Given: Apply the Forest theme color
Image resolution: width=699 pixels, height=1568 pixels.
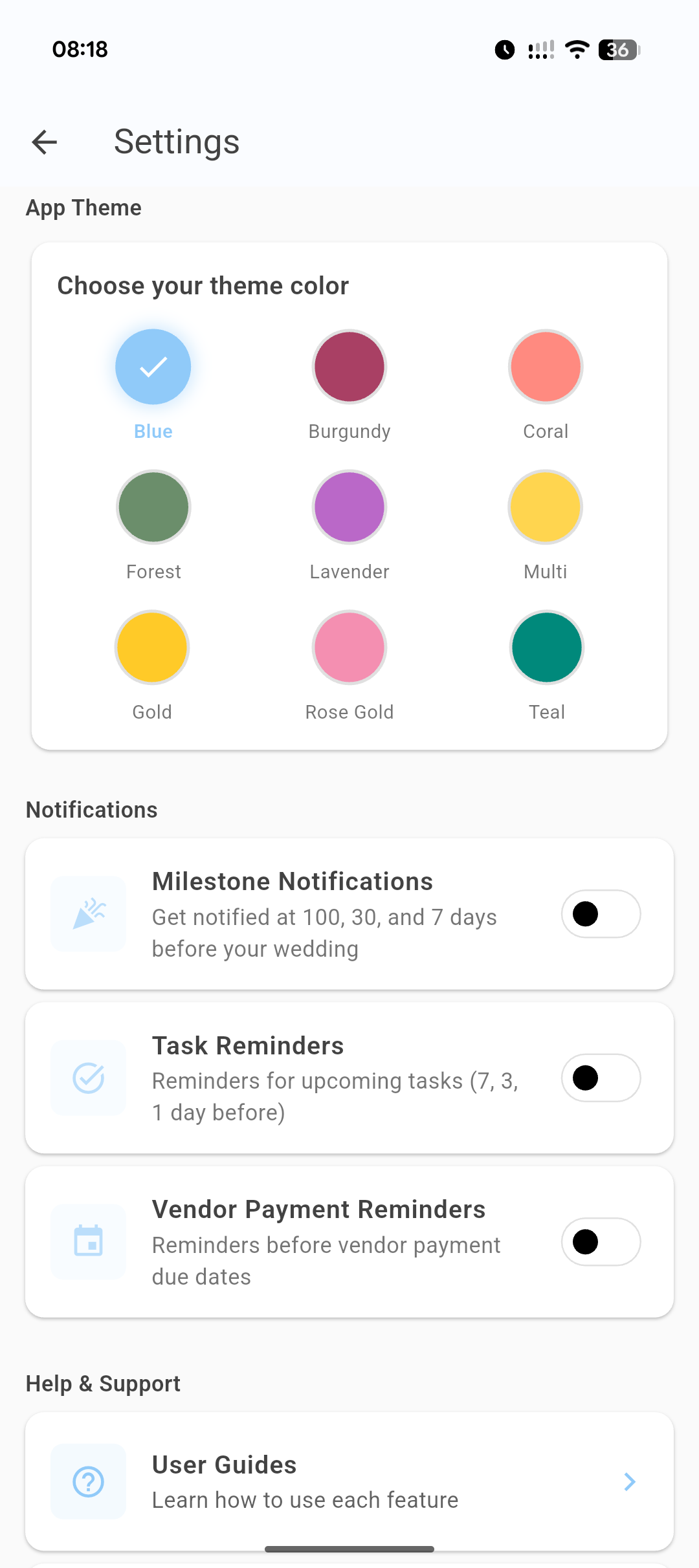Looking at the screenshot, I should click(153, 507).
